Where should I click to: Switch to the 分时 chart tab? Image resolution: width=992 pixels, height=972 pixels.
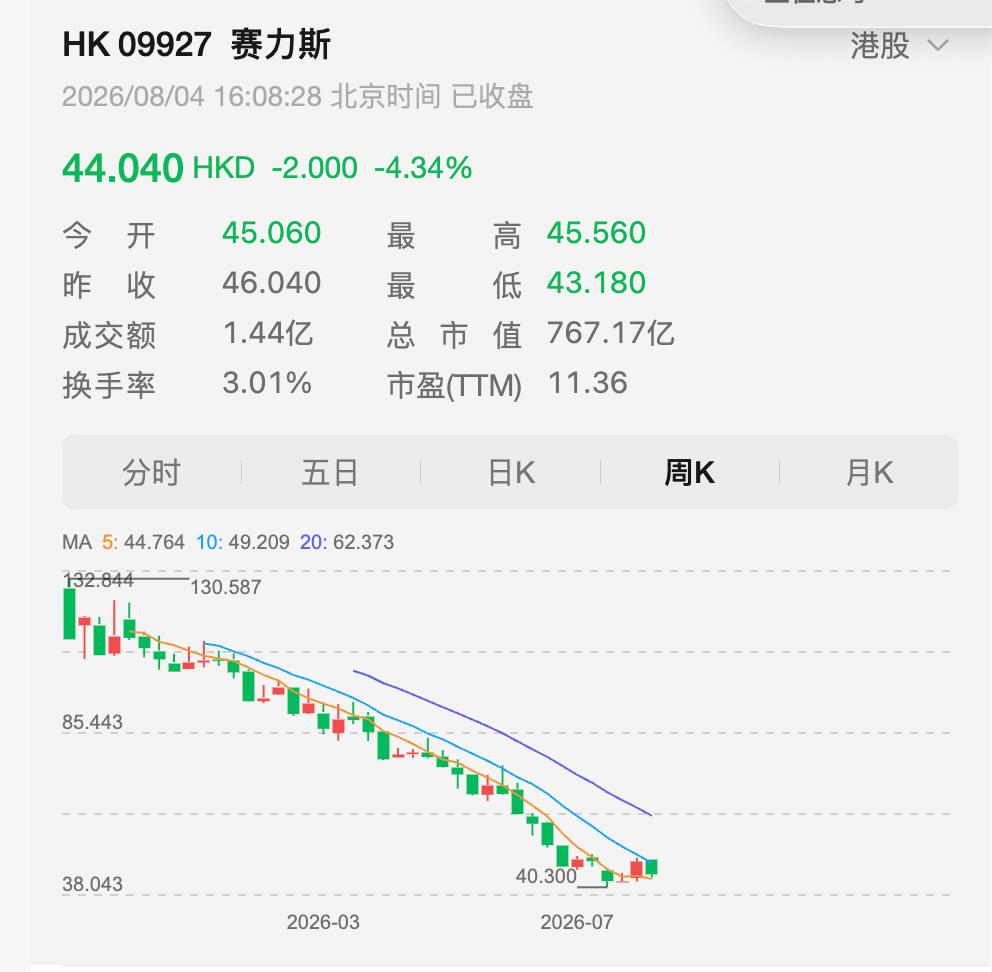tap(152, 473)
